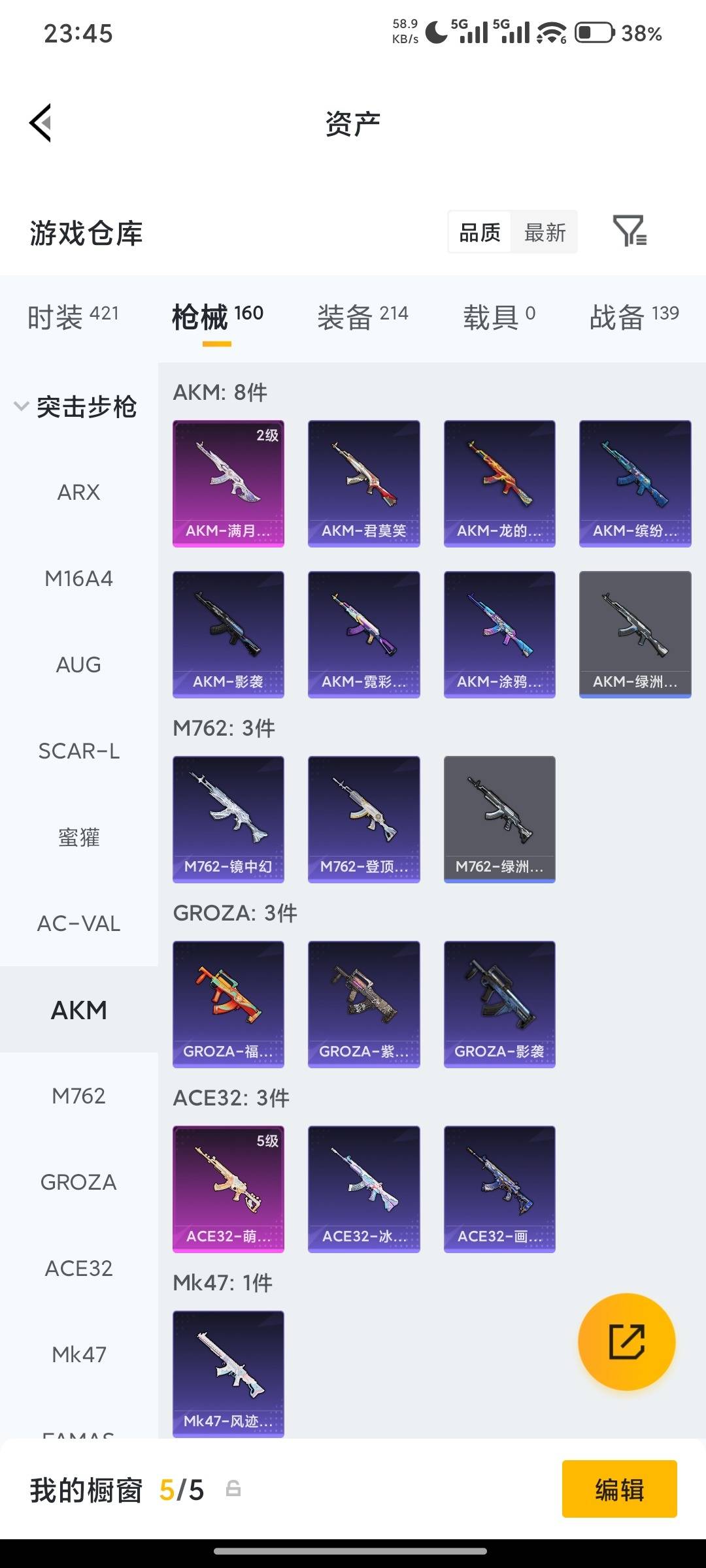Switch to the 战备 tab
The image size is (706, 1568).
pyautogui.click(x=634, y=317)
